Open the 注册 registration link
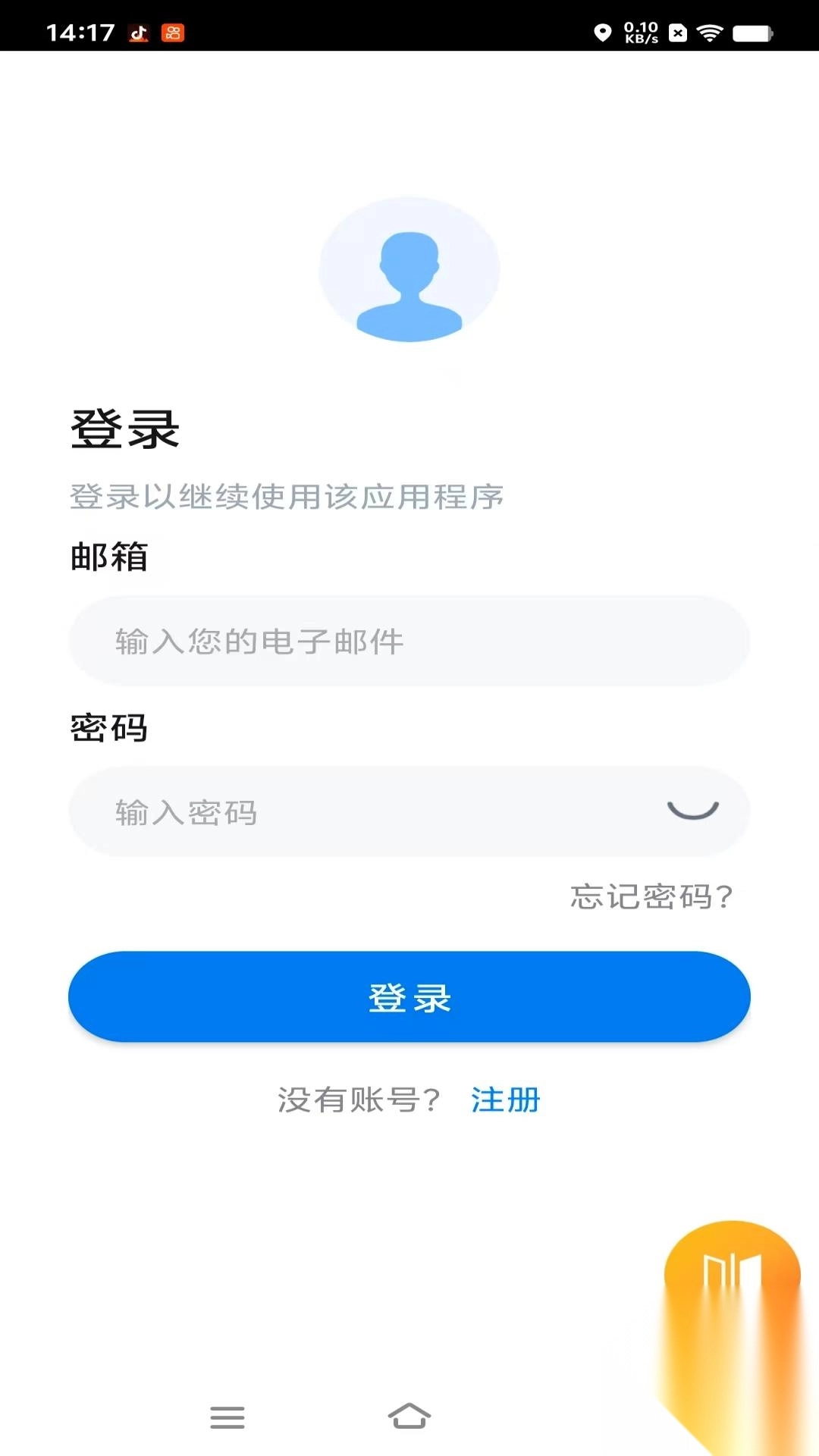819x1456 pixels. (505, 1100)
